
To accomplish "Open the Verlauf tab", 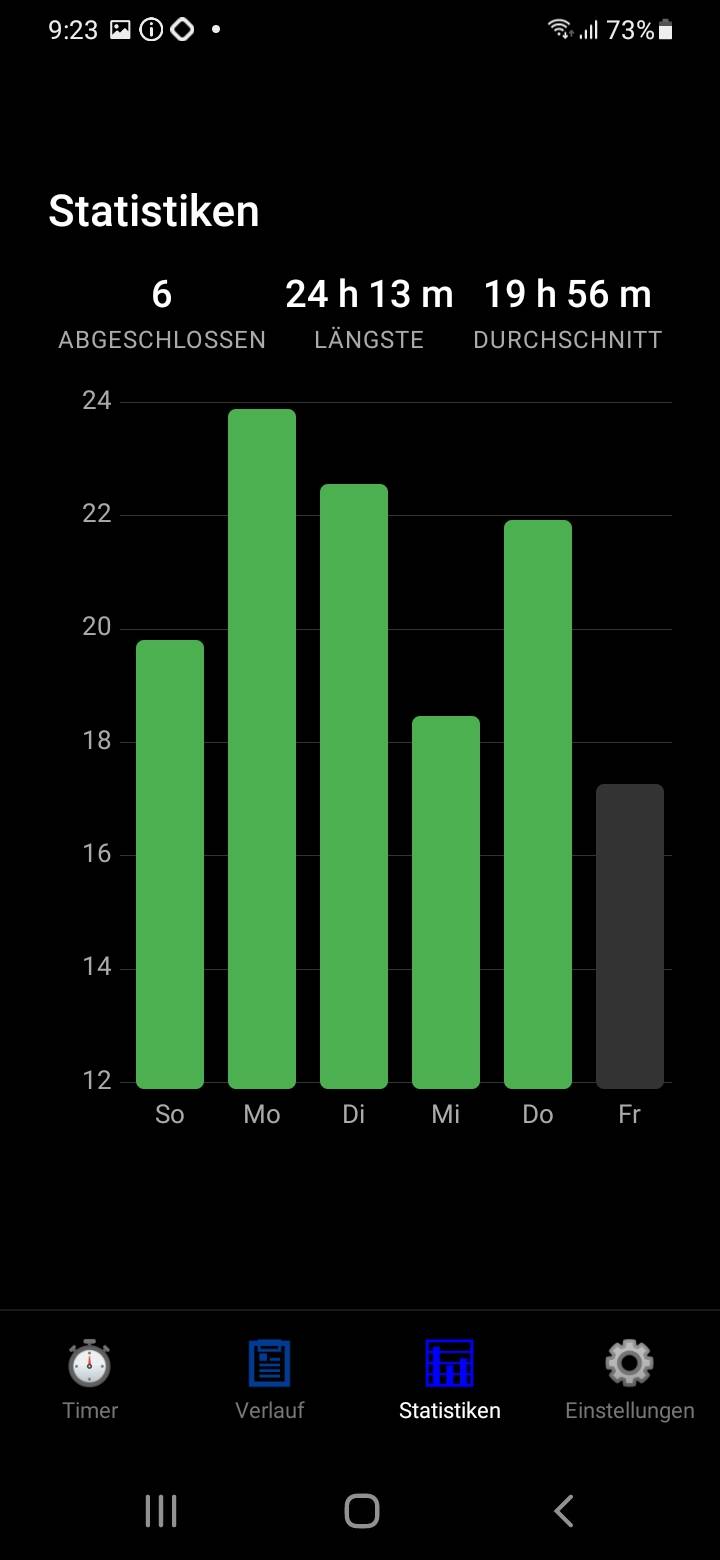I will click(x=270, y=1380).
